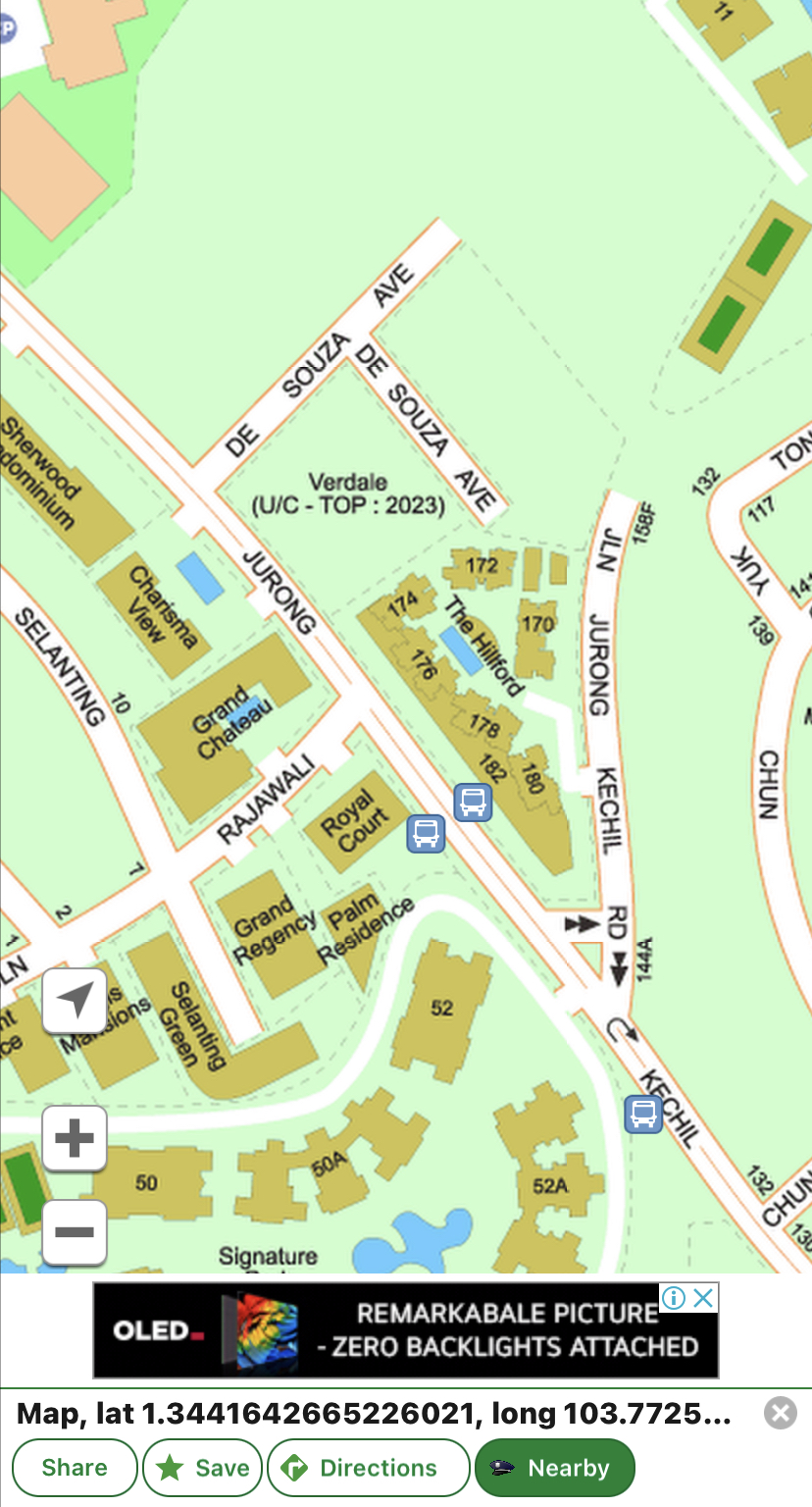Viewport: 812px width, 1507px height.
Task: Get Directions to this location
Action: click(368, 1468)
